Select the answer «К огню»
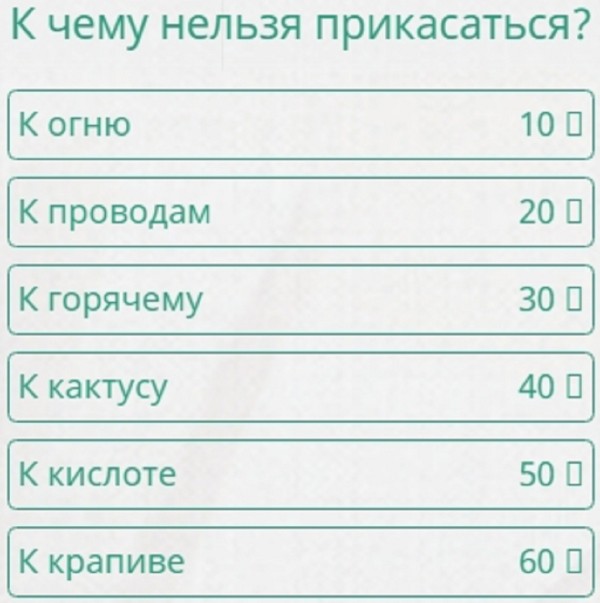600x603 pixels. (300, 125)
